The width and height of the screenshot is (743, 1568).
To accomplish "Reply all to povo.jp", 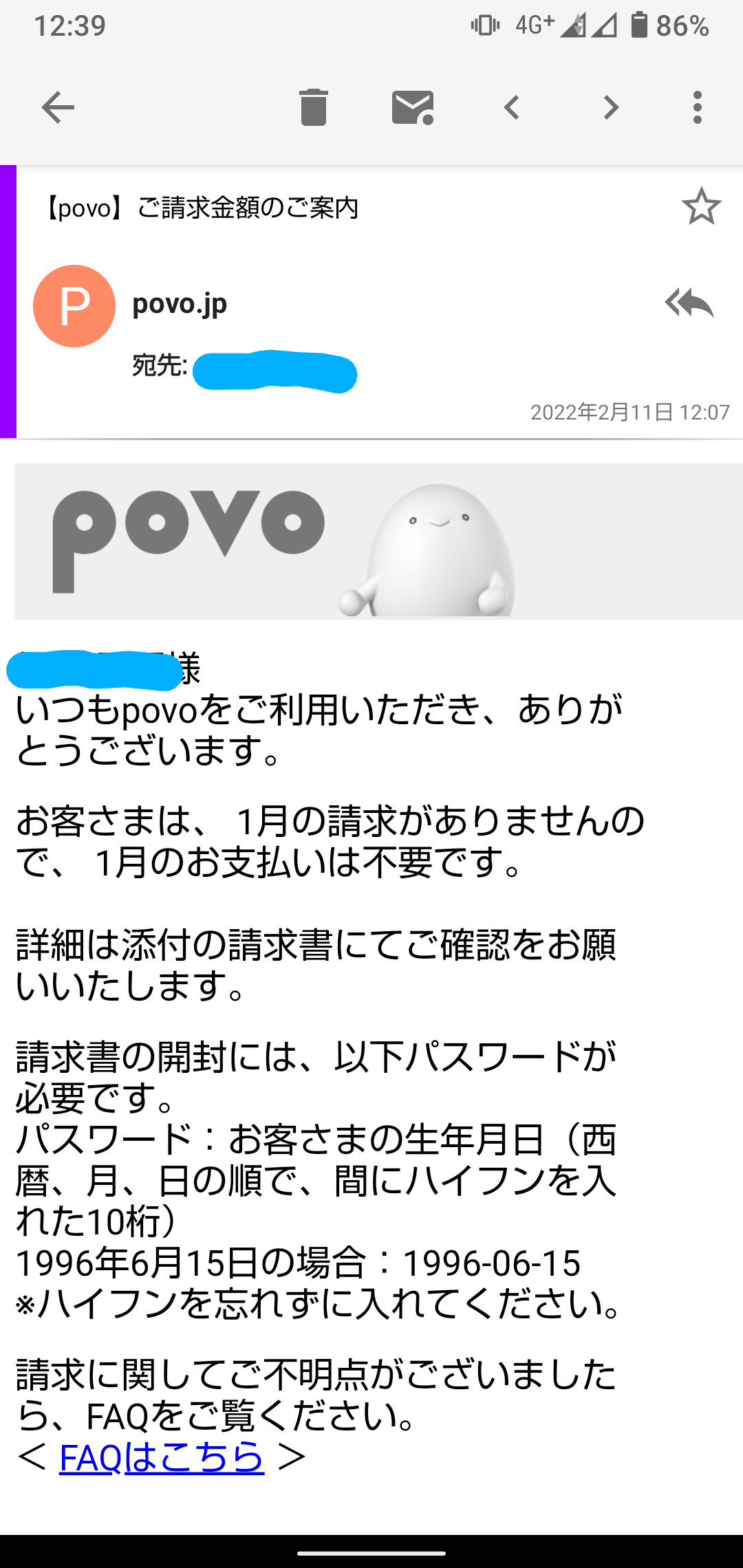I will (689, 303).
